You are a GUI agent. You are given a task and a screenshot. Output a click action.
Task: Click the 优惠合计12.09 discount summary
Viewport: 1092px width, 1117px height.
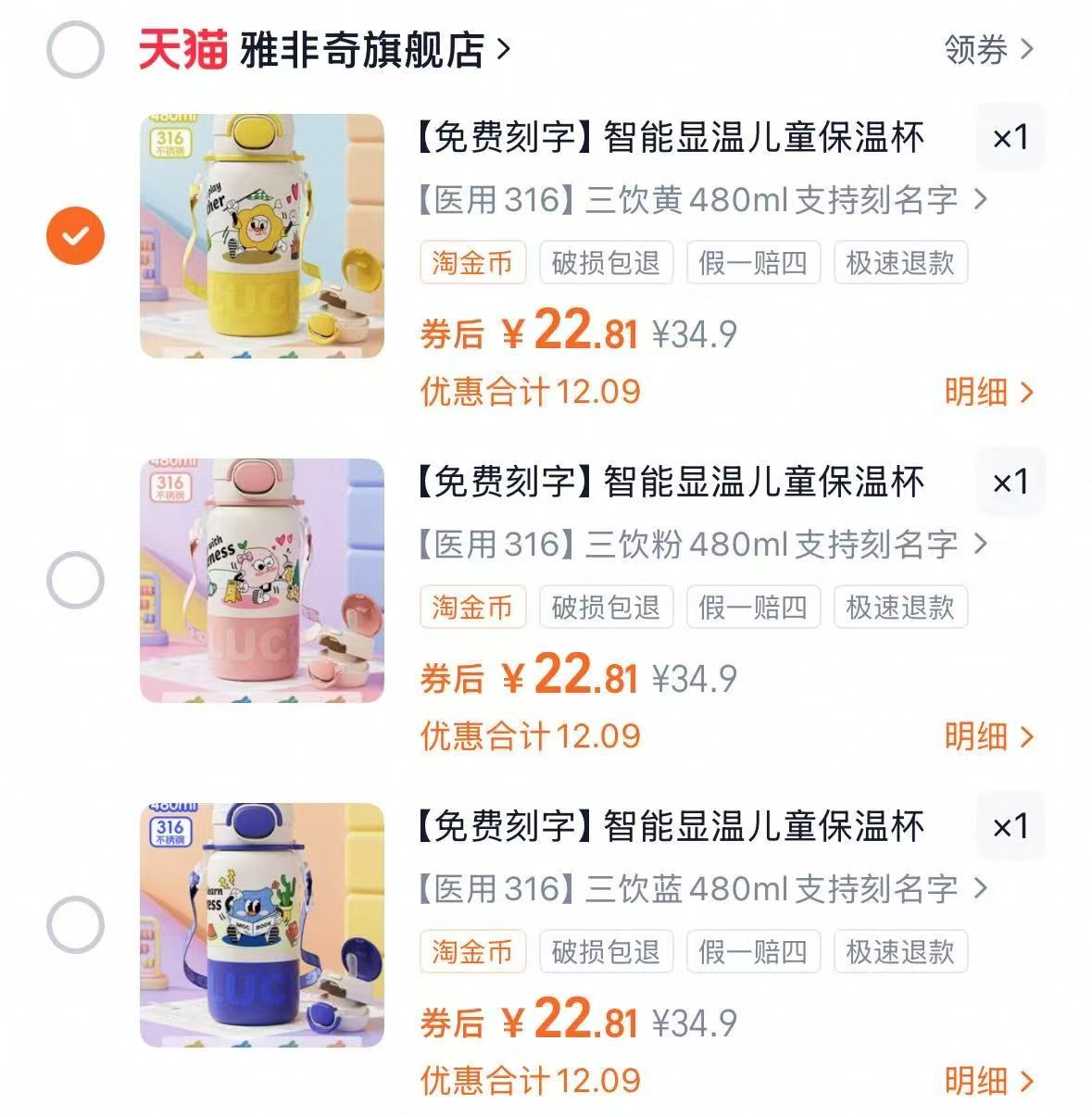[526, 392]
